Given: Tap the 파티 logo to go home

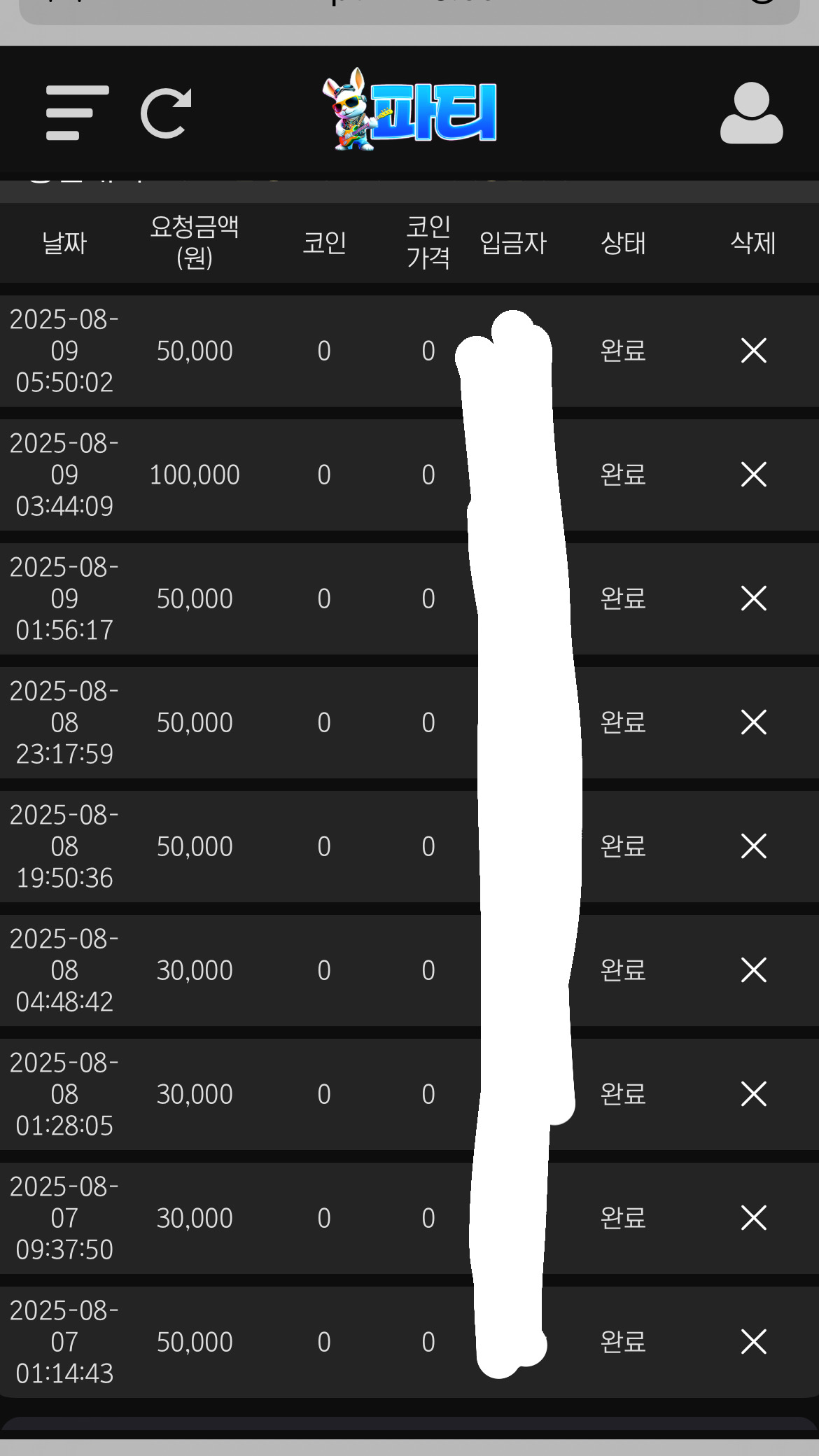Looking at the screenshot, I should 411,111.
